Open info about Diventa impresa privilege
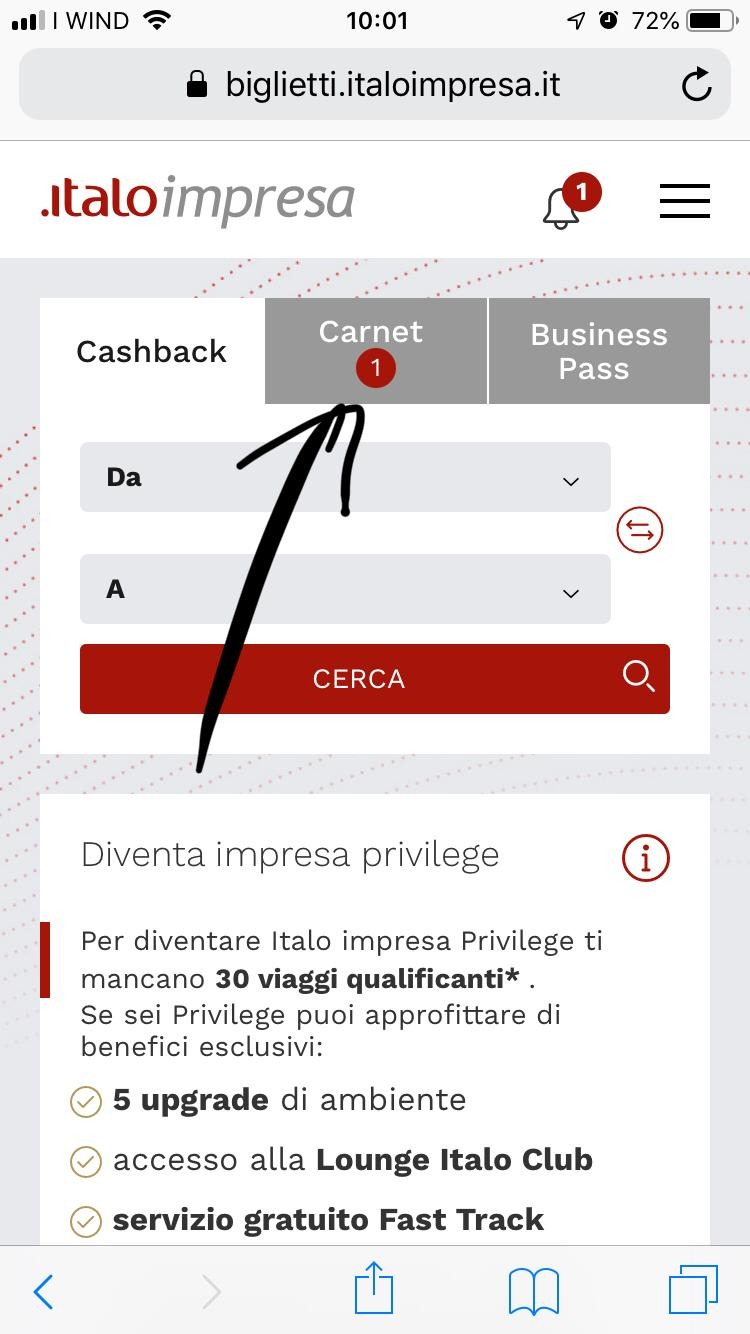This screenshot has width=750, height=1334. tap(645, 857)
